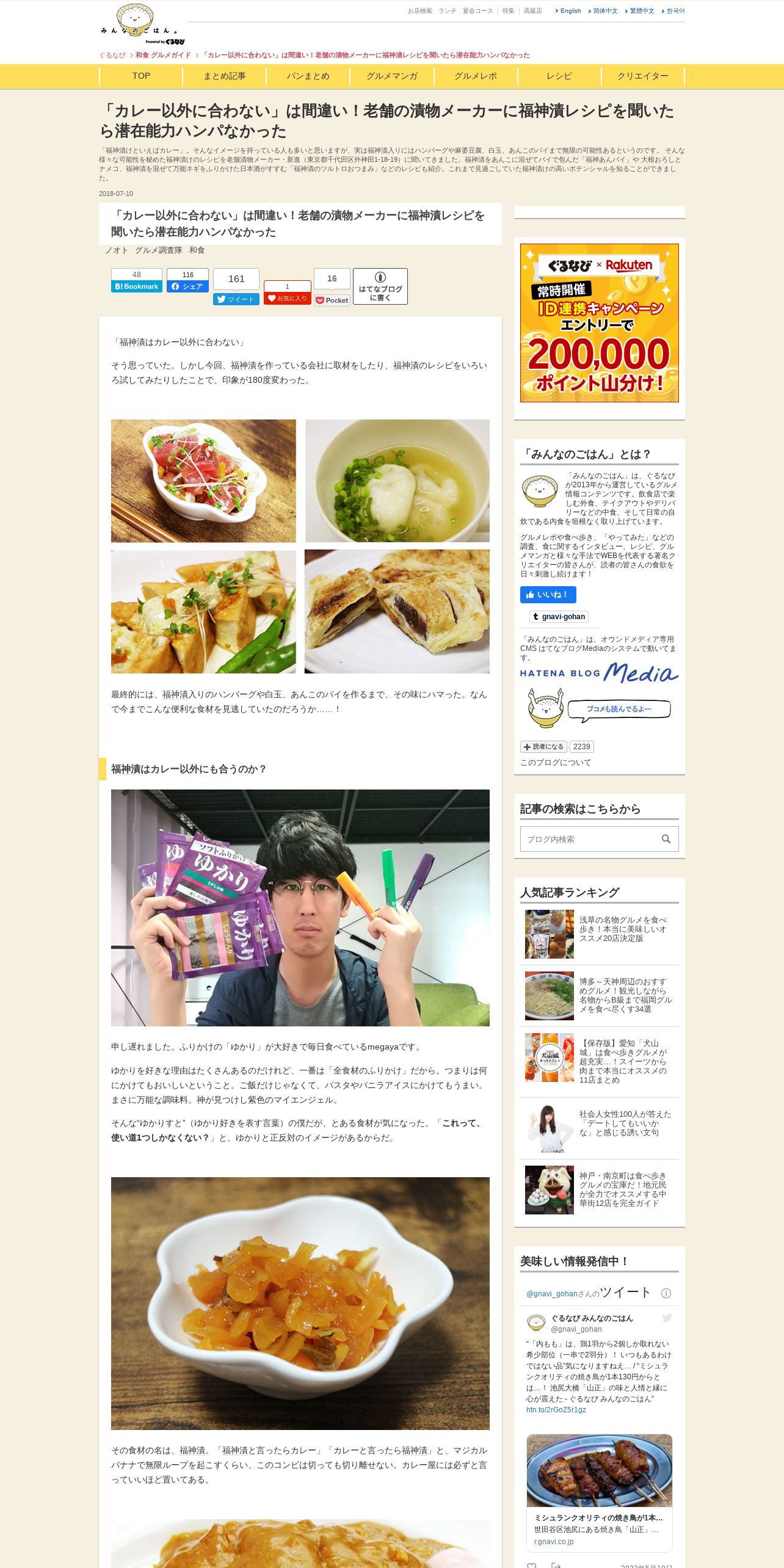Viewport: 784px width, 1568px height.
Task: Switch to まとめ記事 tab
Action: [x=225, y=76]
